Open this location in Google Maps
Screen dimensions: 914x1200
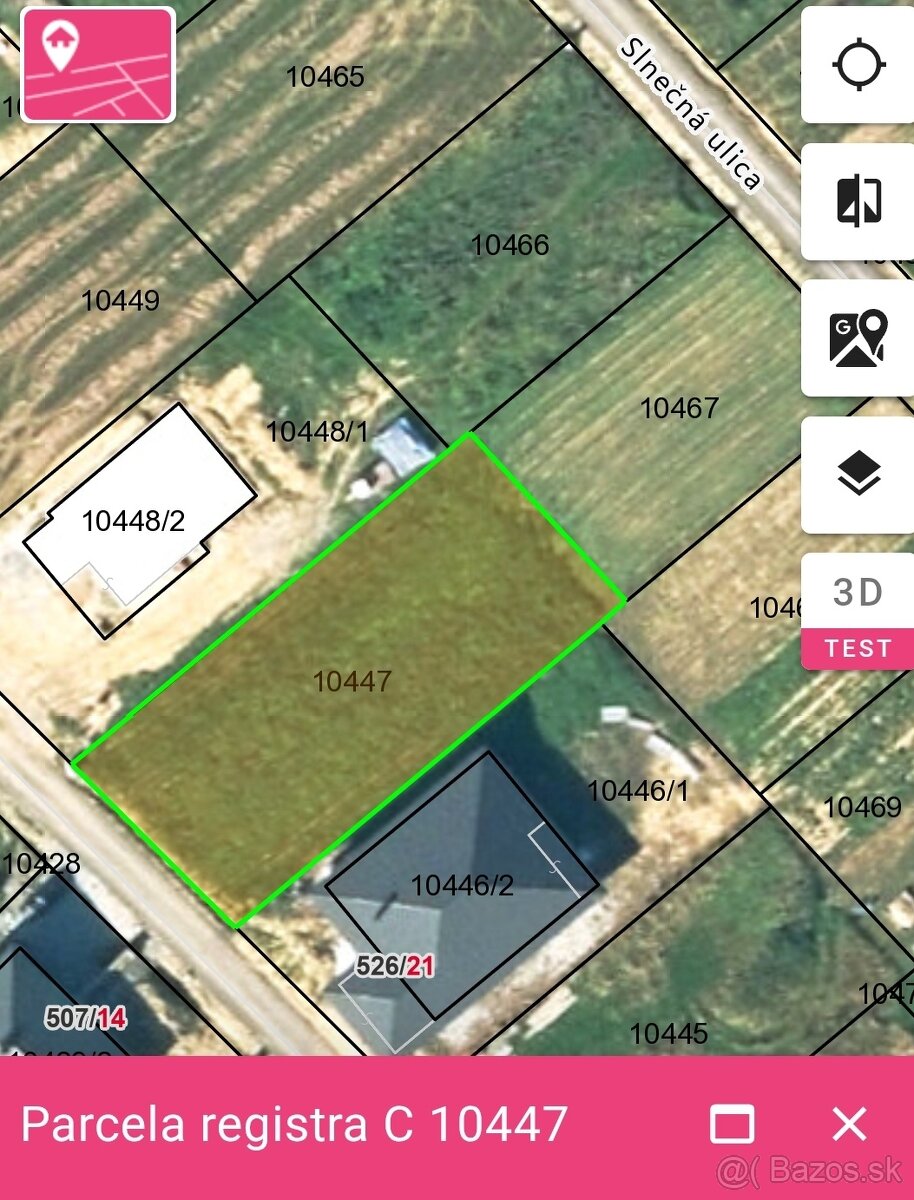click(858, 338)
